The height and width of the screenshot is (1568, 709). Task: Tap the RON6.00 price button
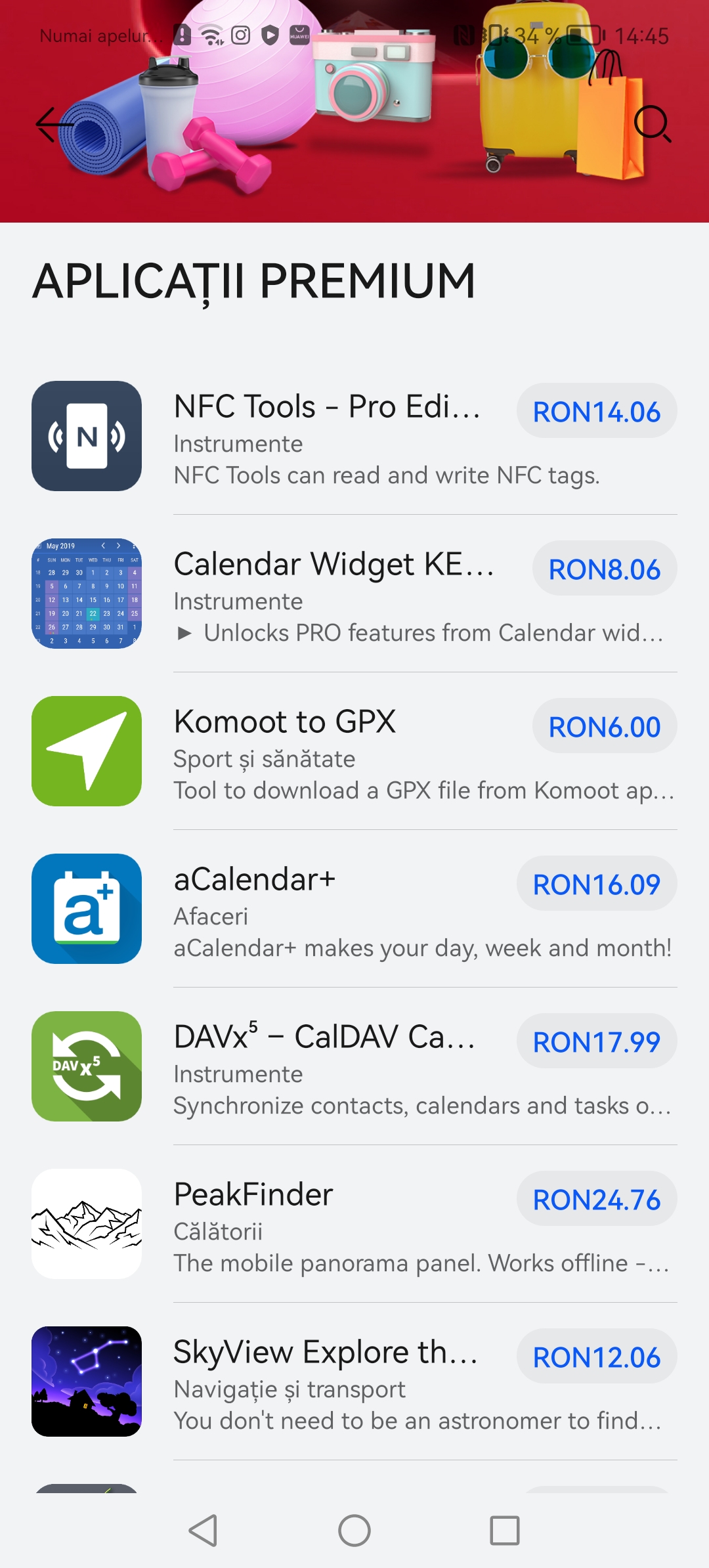click(x=604, y=727)
